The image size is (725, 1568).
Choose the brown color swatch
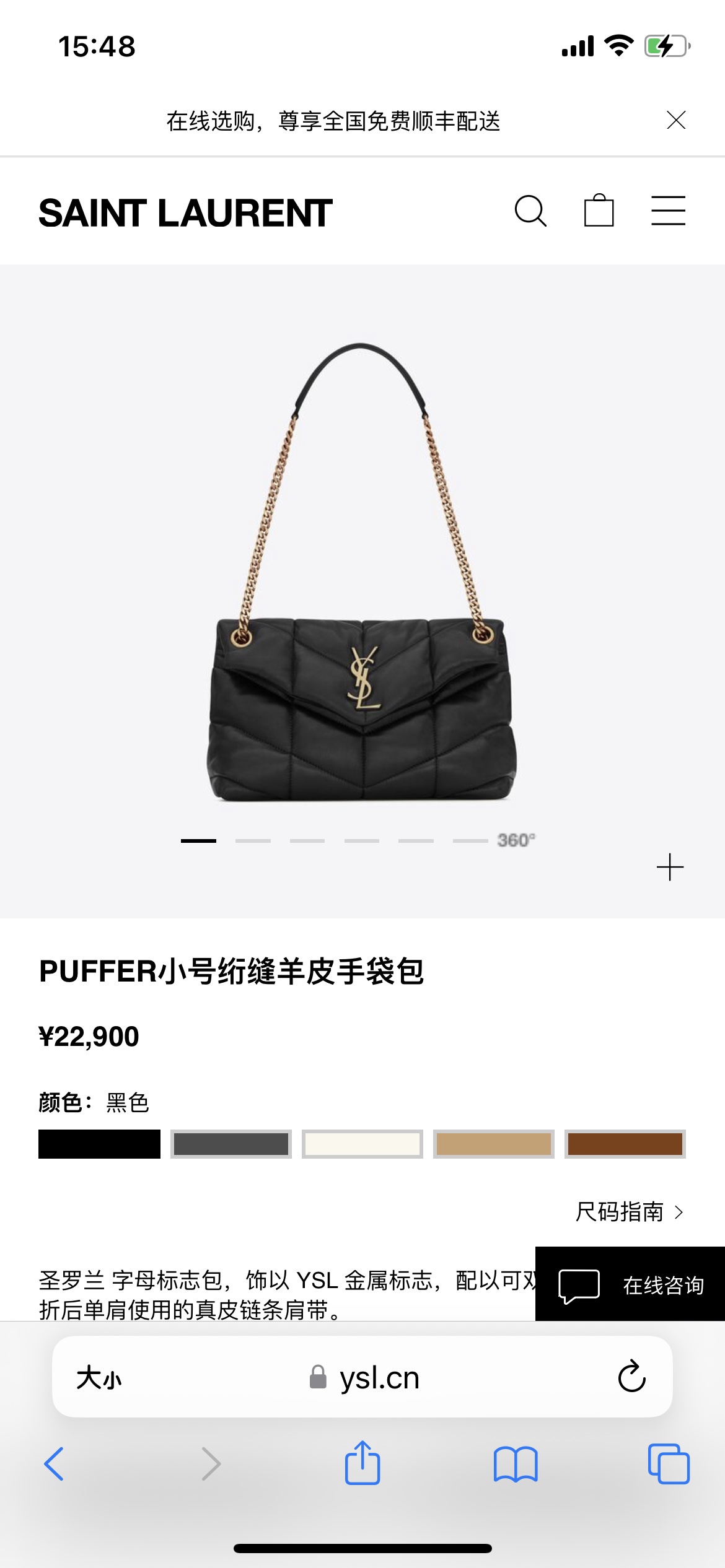tap(625, 1144)
